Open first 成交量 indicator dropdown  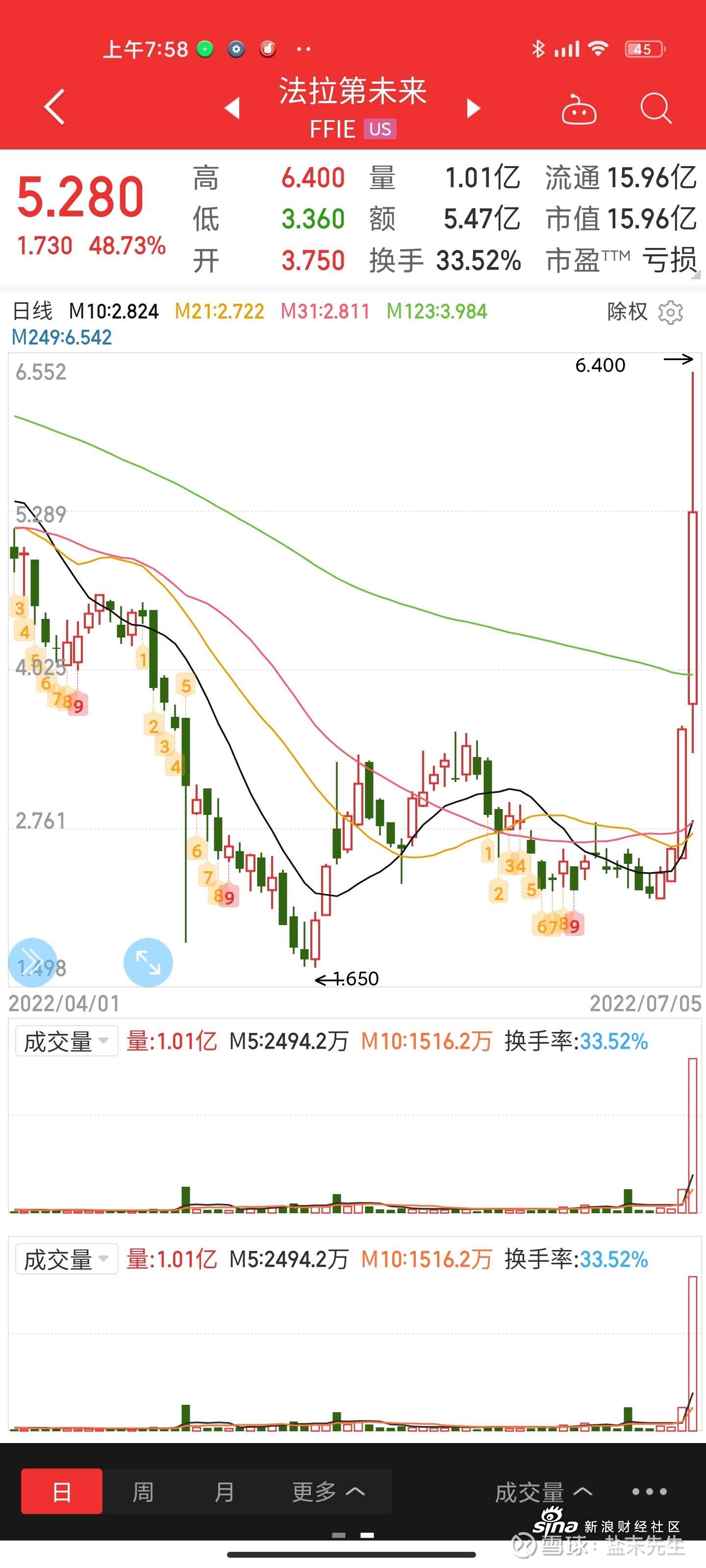66,1041
